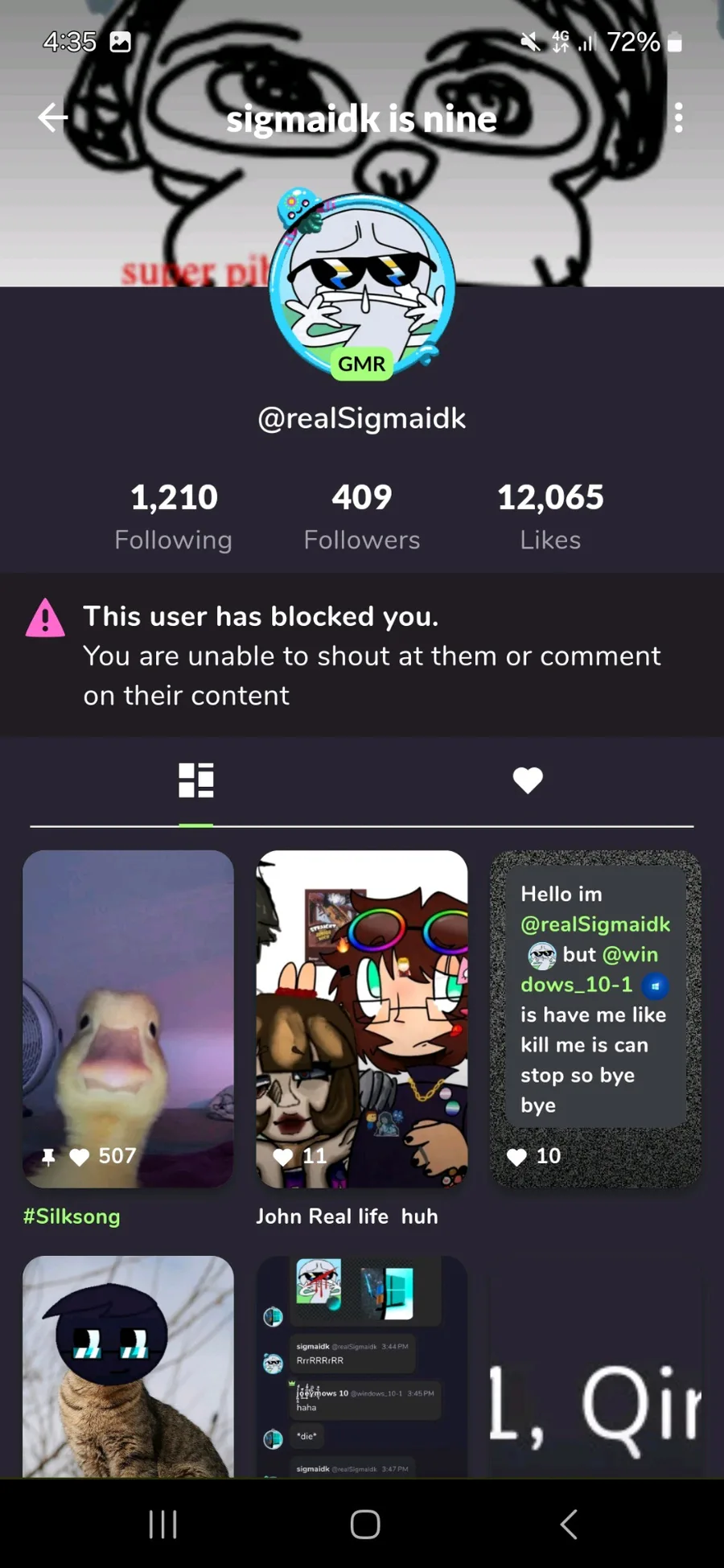Open the system recent apps button

click(163, 1524)
